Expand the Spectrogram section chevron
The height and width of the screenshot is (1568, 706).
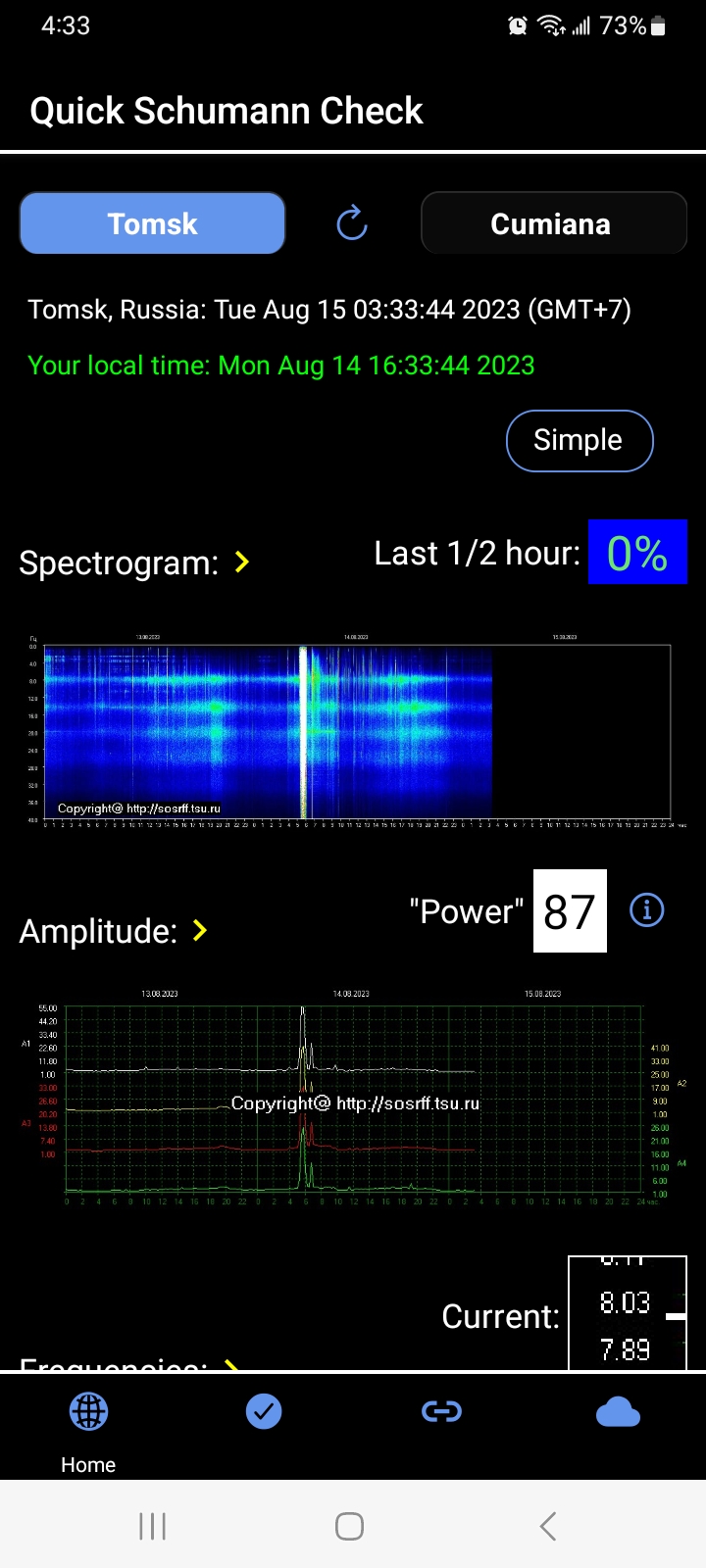pos(241,563)
